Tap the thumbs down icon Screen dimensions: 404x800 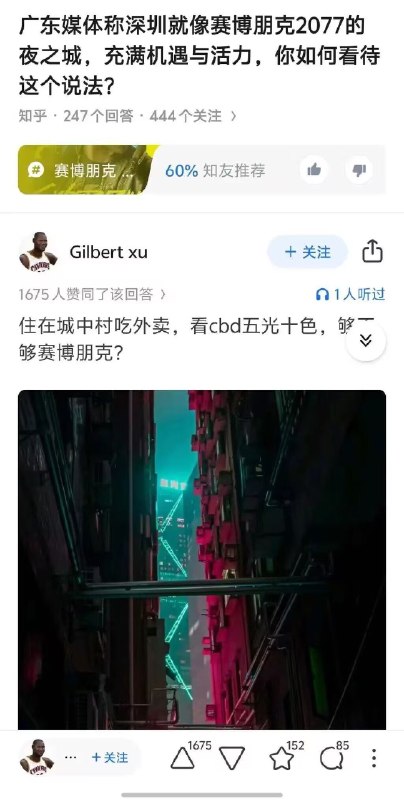359,170
